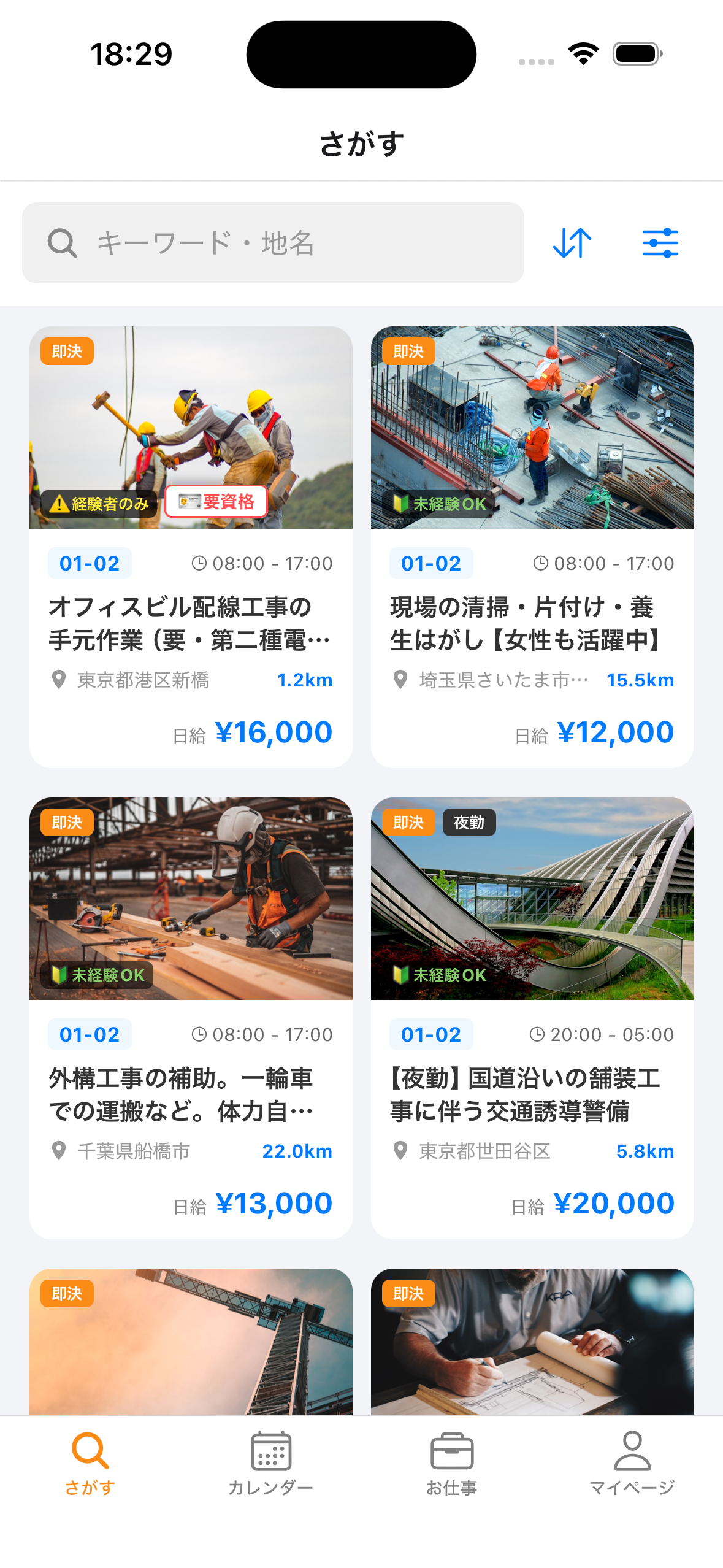Select the 夜勤 国道沿いの舗装工事 job card
This screenshot has width=723, height=1568.
532,1094
